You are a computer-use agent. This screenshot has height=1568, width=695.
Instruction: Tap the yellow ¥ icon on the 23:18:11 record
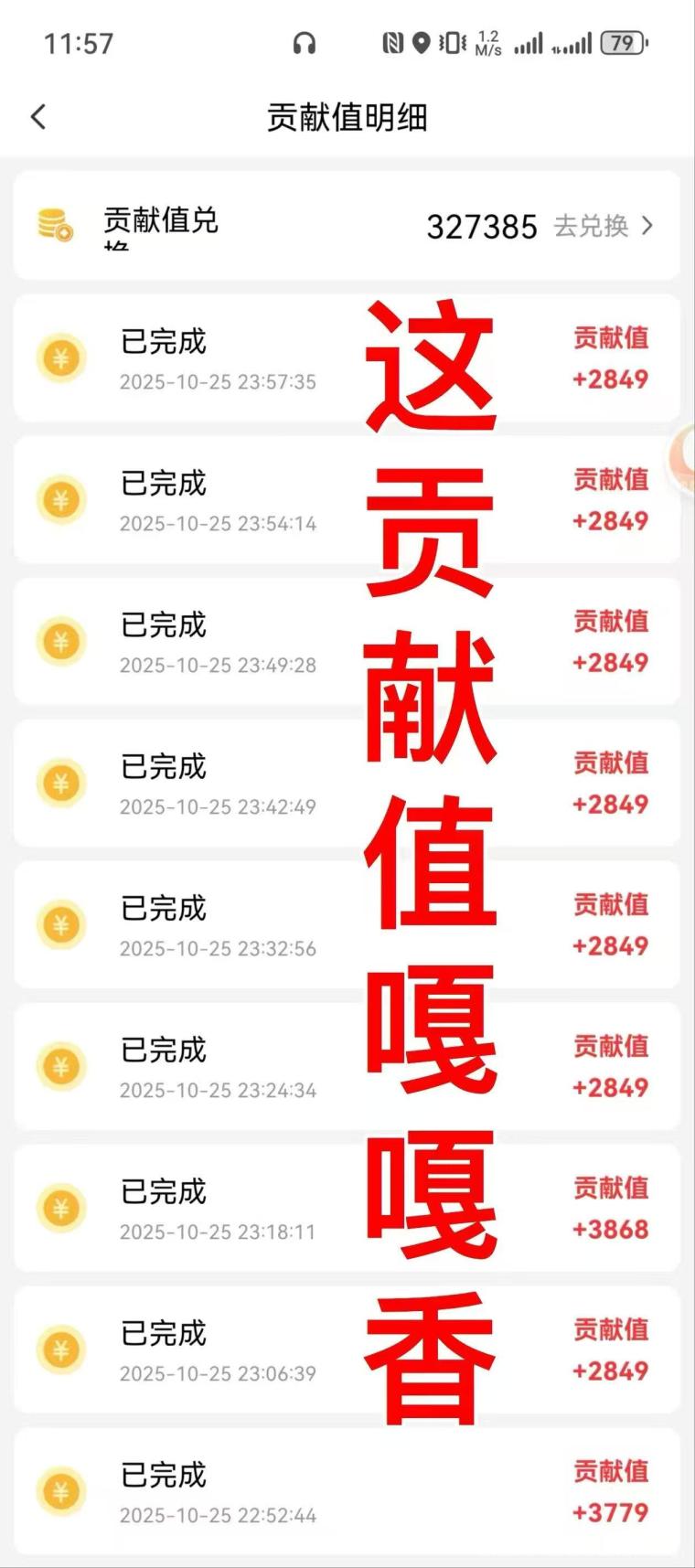click(61, 1208)
